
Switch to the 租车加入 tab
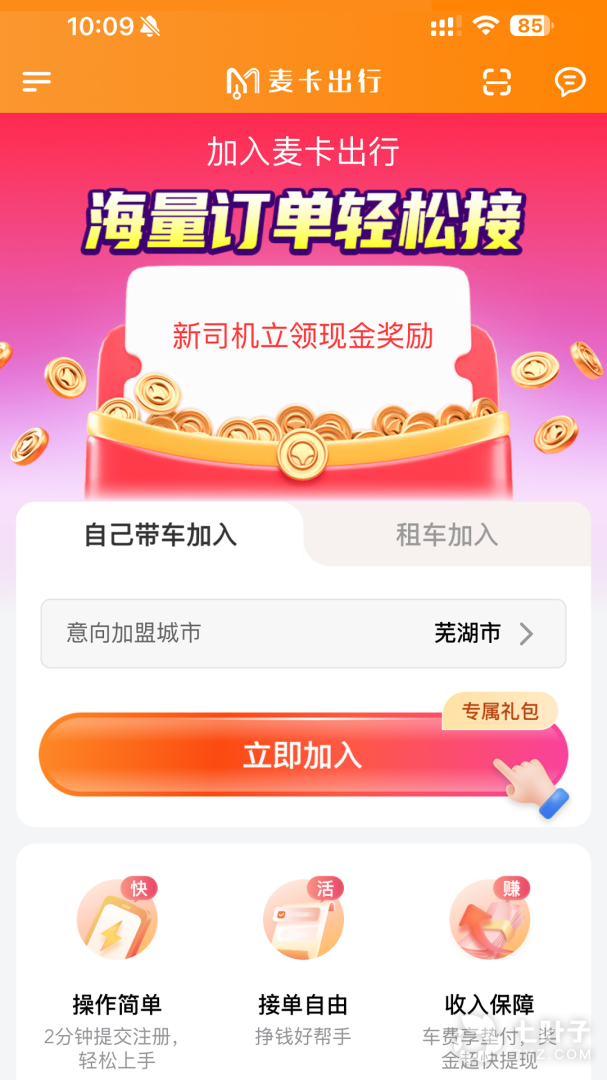pos(446,535)
